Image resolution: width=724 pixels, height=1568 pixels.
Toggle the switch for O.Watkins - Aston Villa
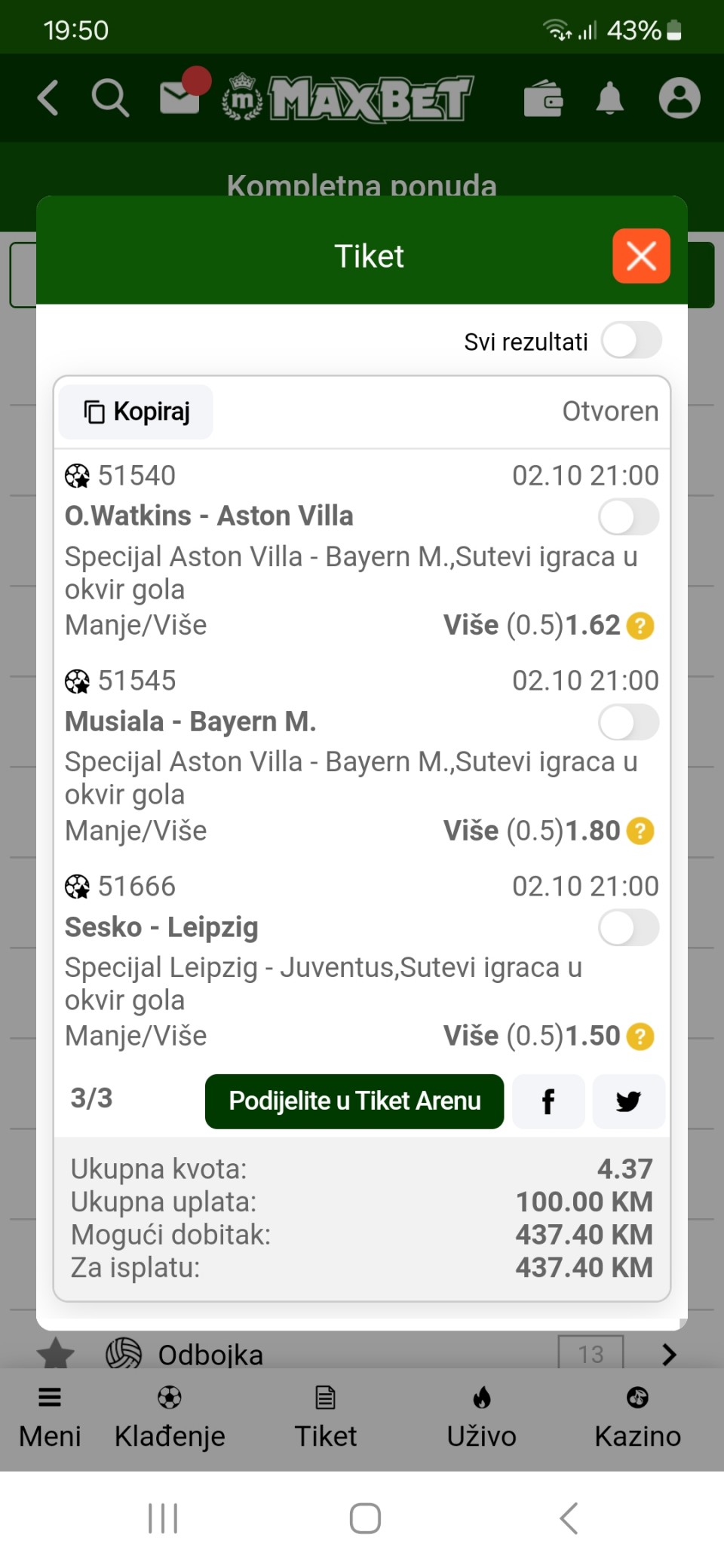pyautogui.click(x=628, y=518)
